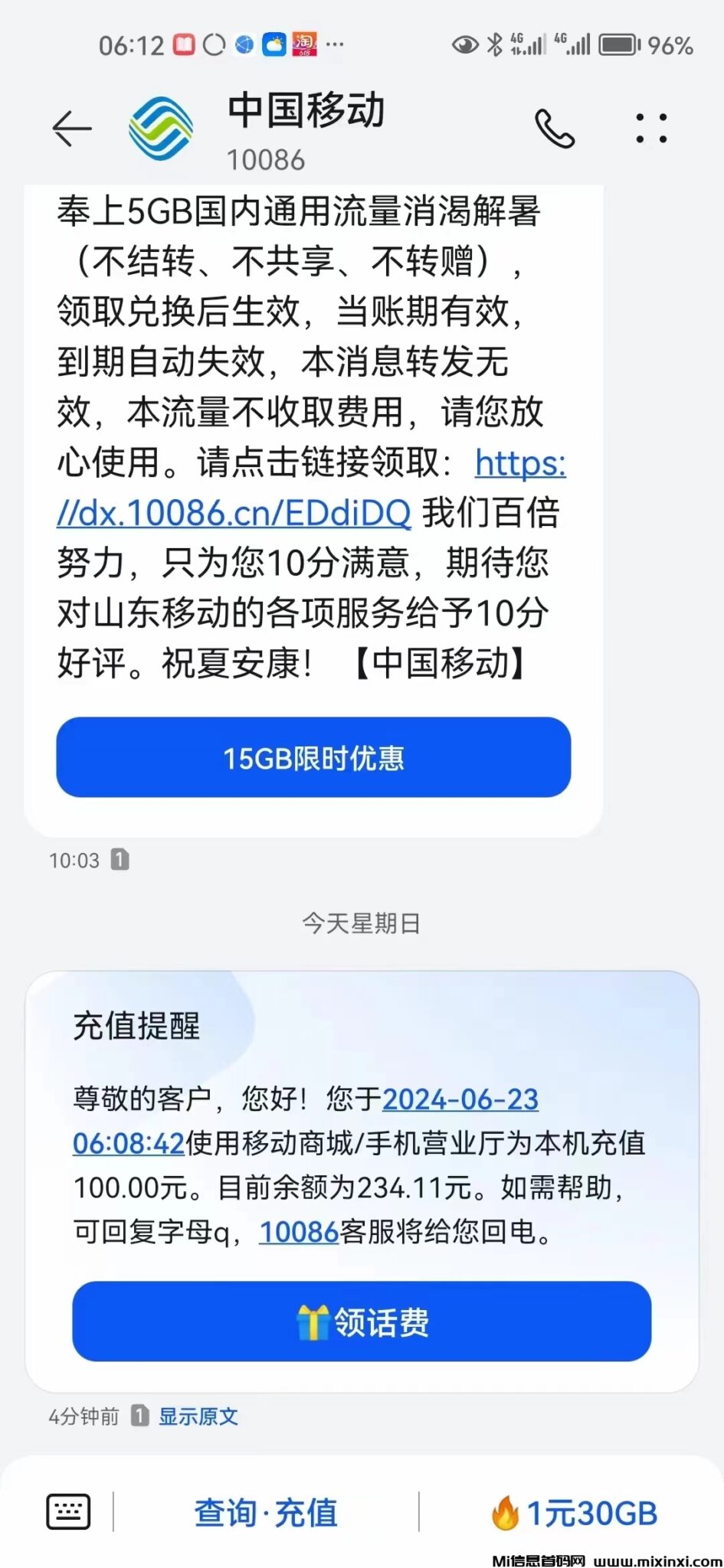The image size is (724, 1568).
Task: Open the dx.10086.cn/EDdiDQ link
Action: pyautogui.click(x=234, y=513)
